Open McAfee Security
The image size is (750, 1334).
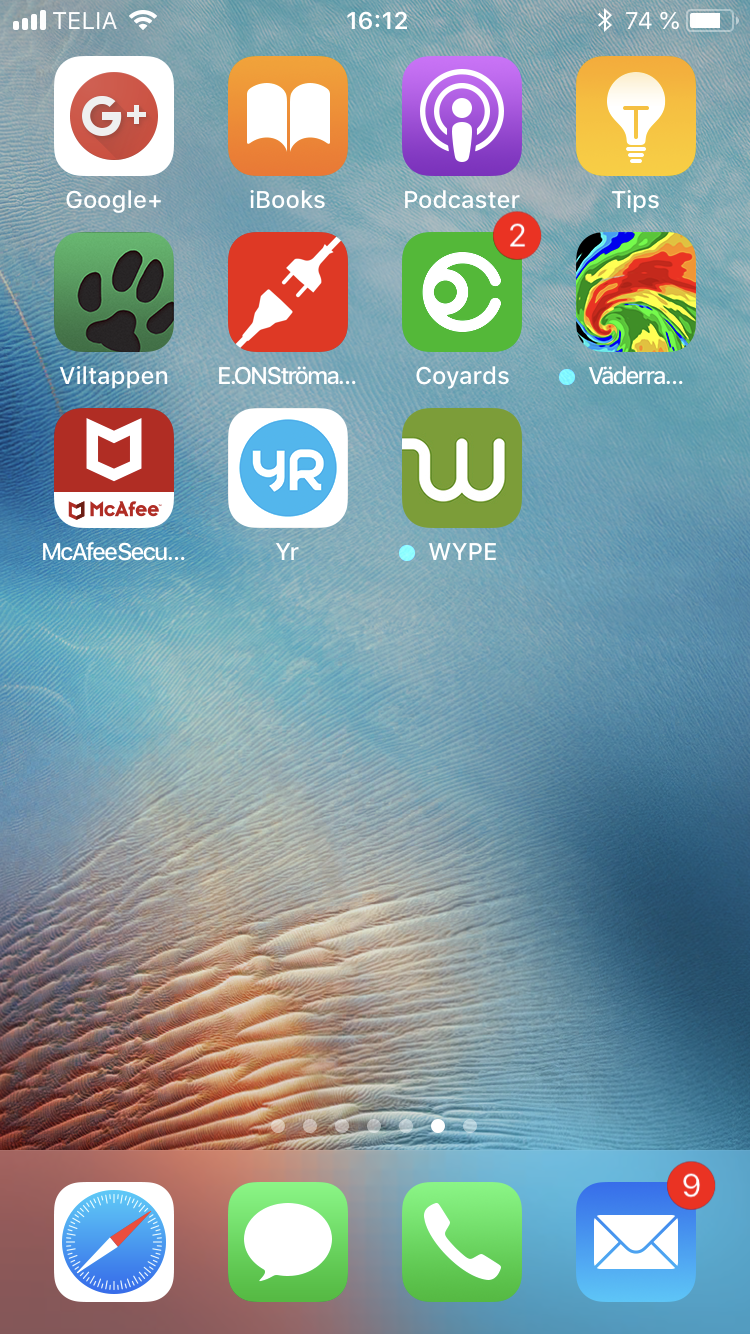click(x=114, y=468)
